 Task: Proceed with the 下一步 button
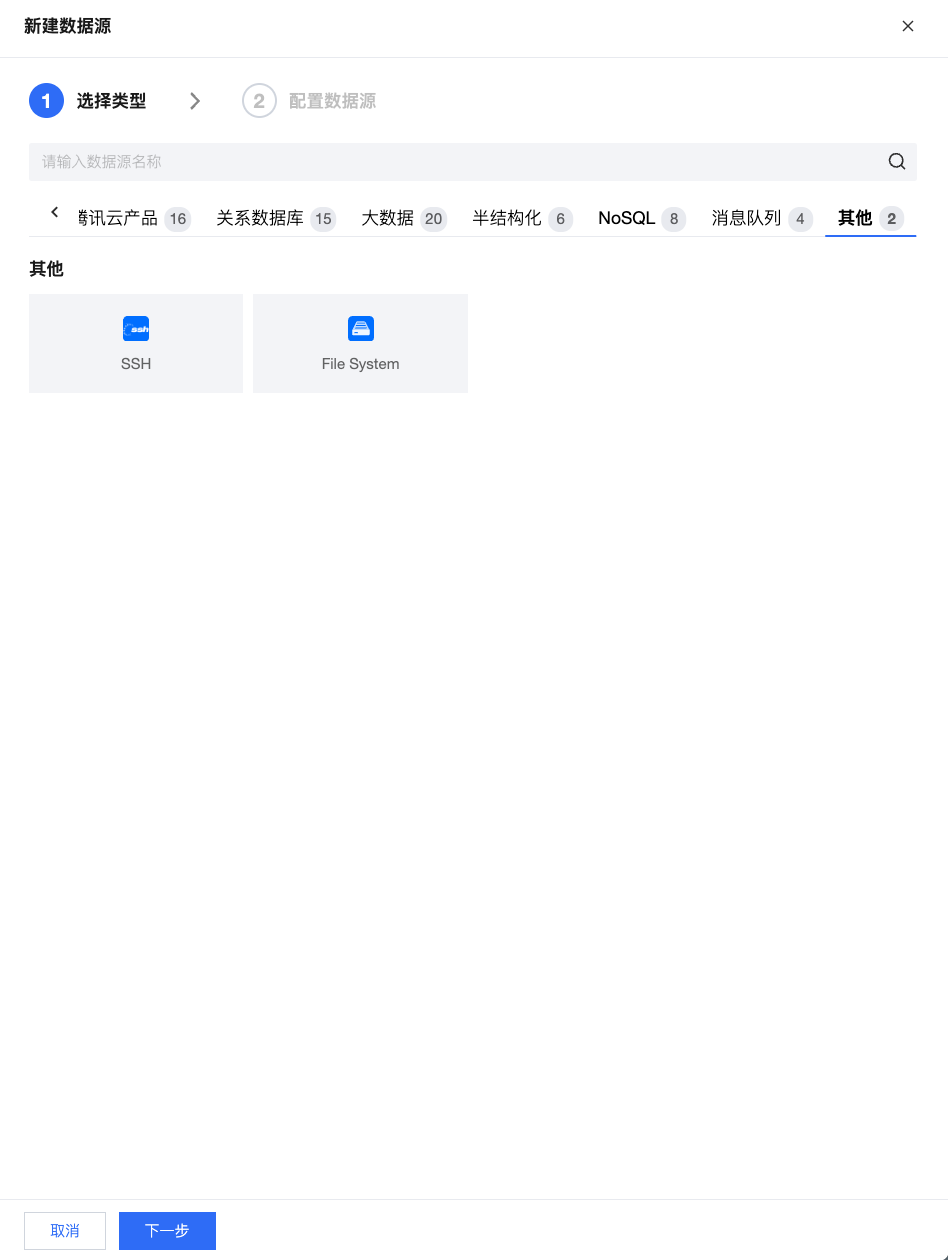[x=167, y=1231]
